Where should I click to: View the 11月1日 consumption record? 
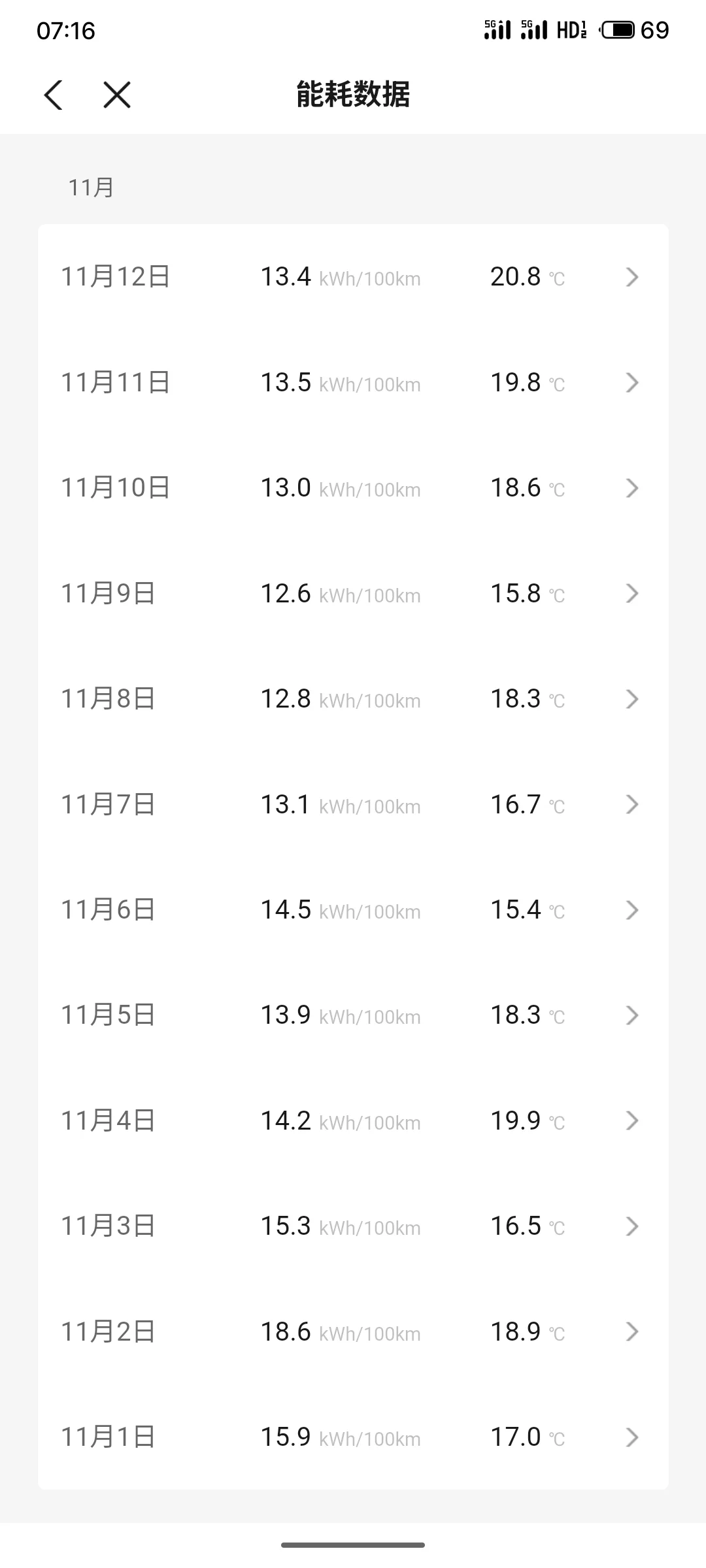click(353, 1437)
